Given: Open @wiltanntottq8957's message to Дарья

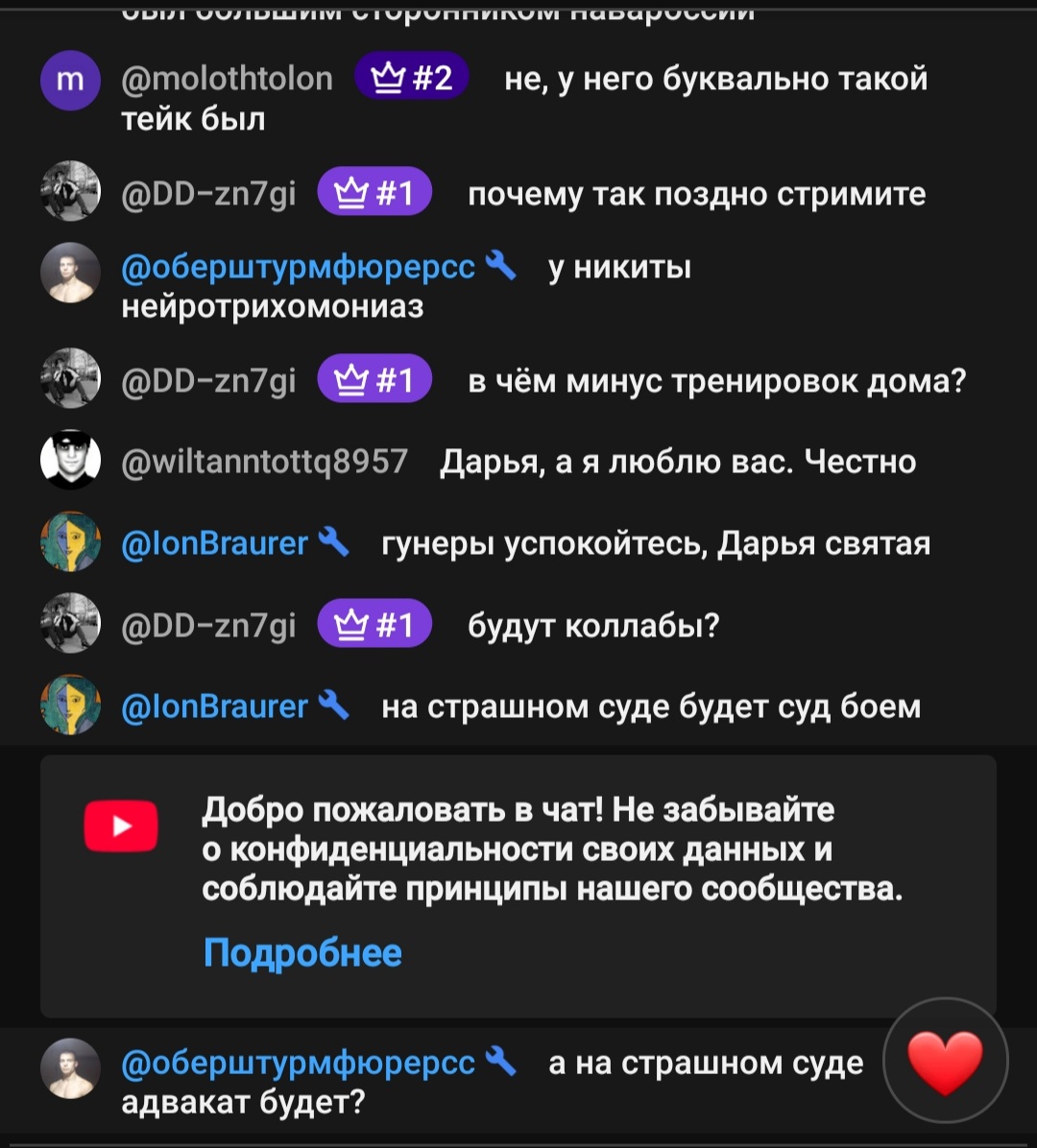Looking at the screenshot, I should pos(677,462).
